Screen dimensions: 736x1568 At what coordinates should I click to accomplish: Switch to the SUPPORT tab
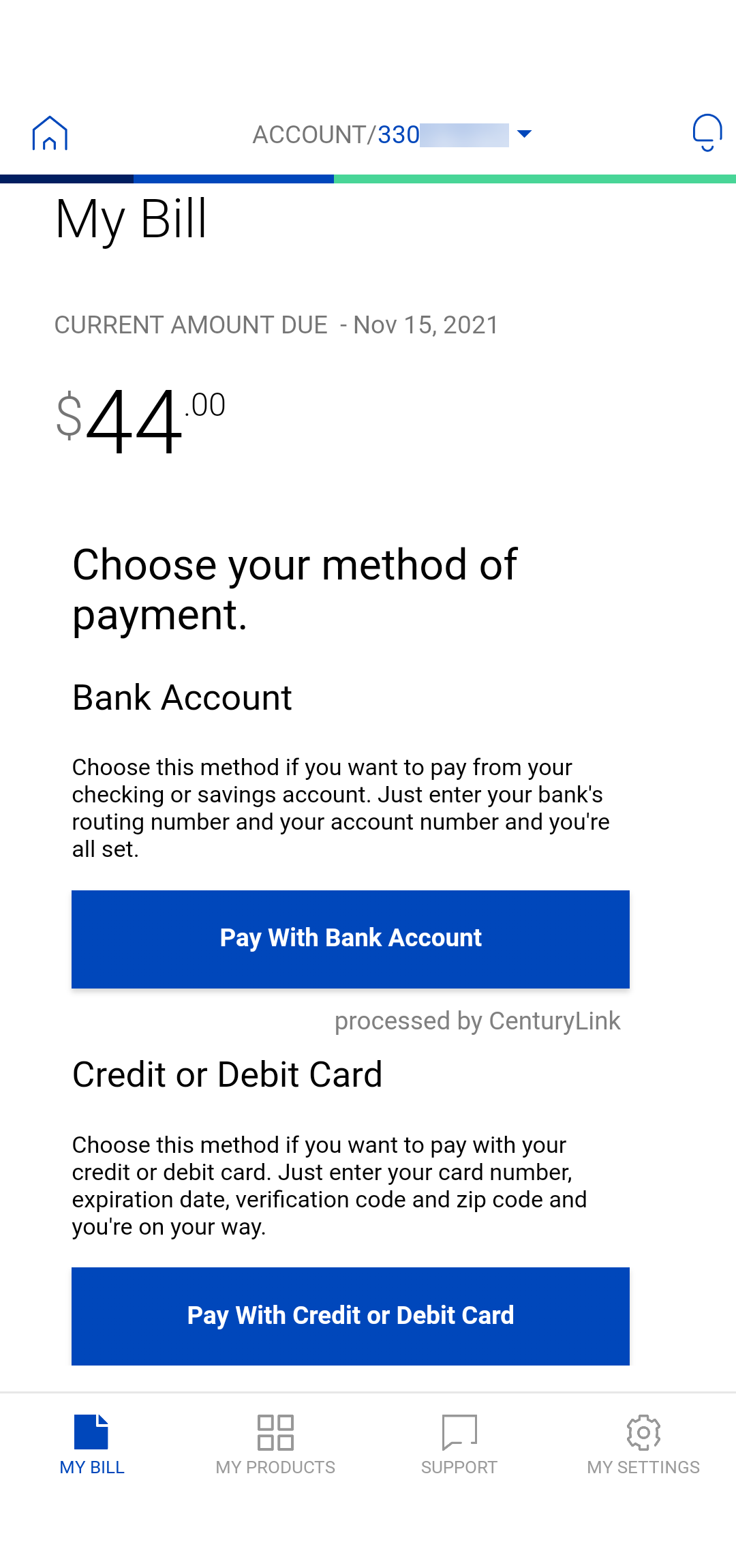[459, 1467]
